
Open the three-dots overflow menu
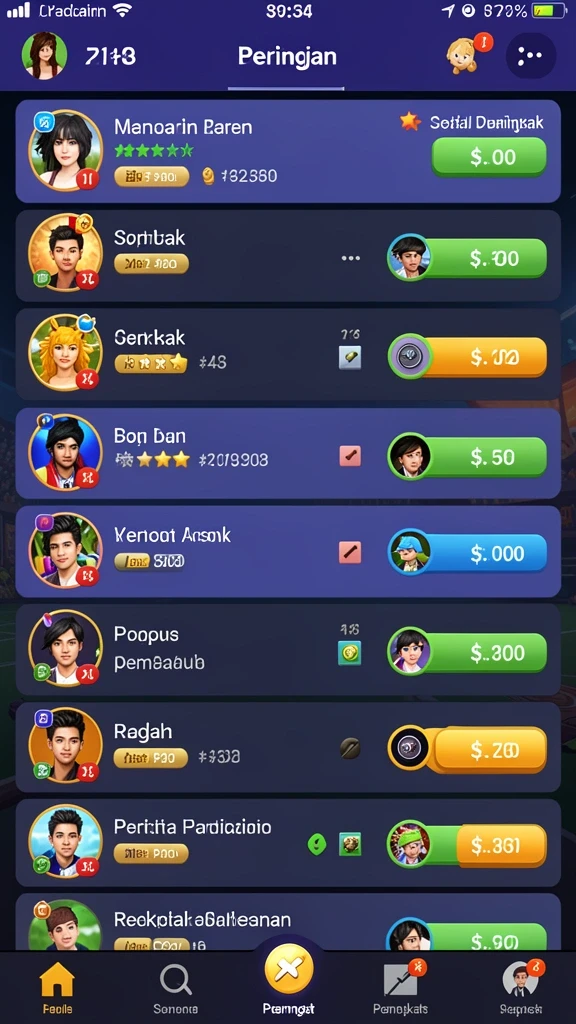tap(530, 56)
